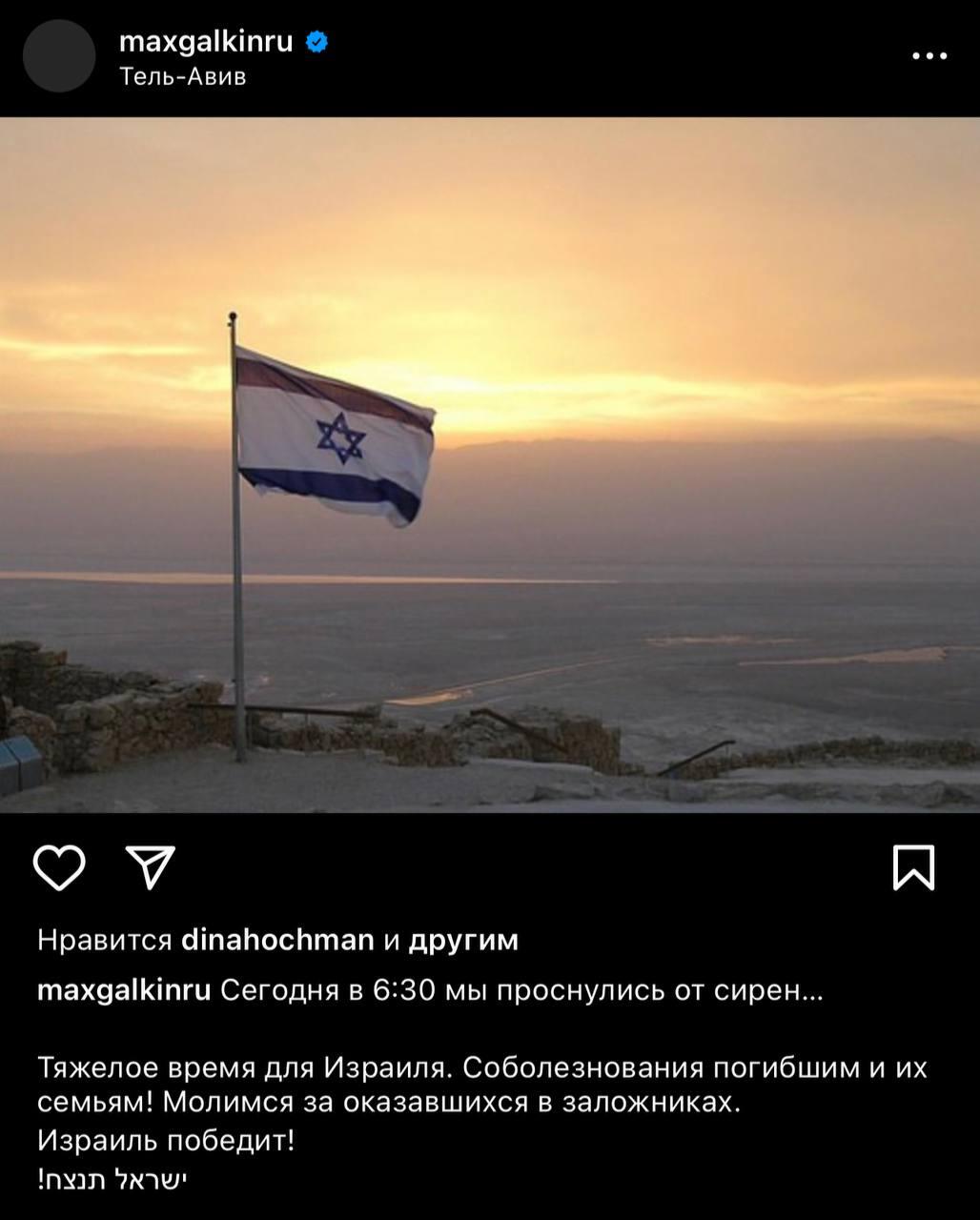
Task: Open the Тель-Авив location tag
Action: click(x=183, y=76)
